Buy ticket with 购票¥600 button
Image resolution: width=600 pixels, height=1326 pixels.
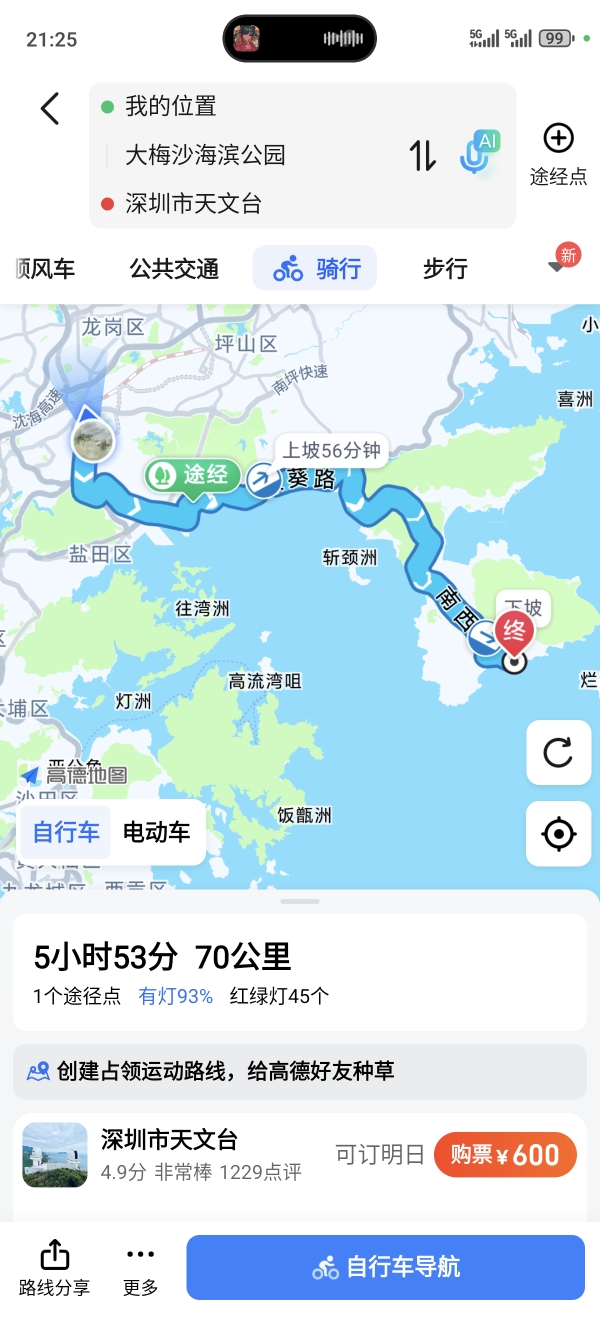tap(505, 1155)
